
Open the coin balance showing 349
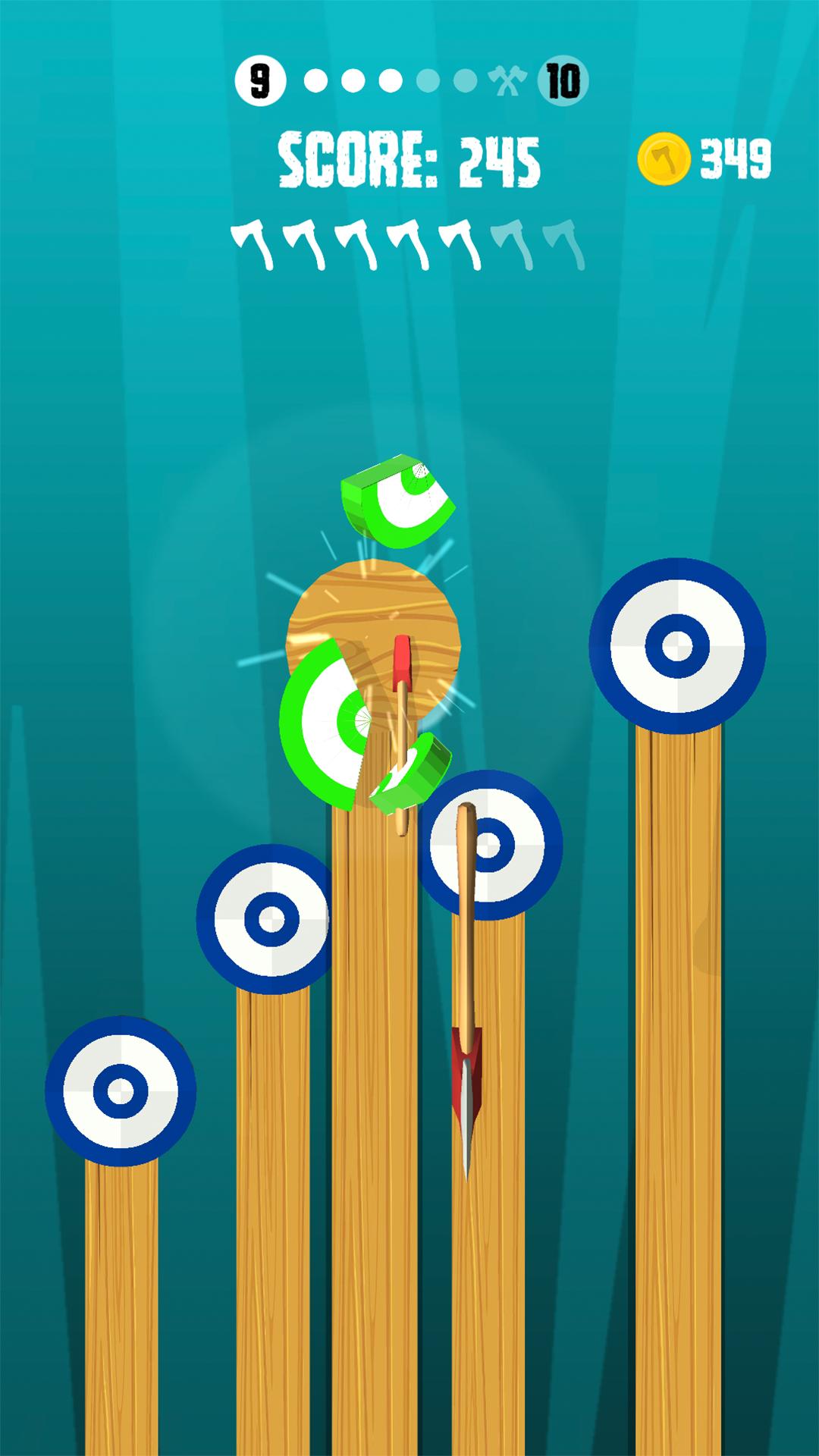pos(704,158)
